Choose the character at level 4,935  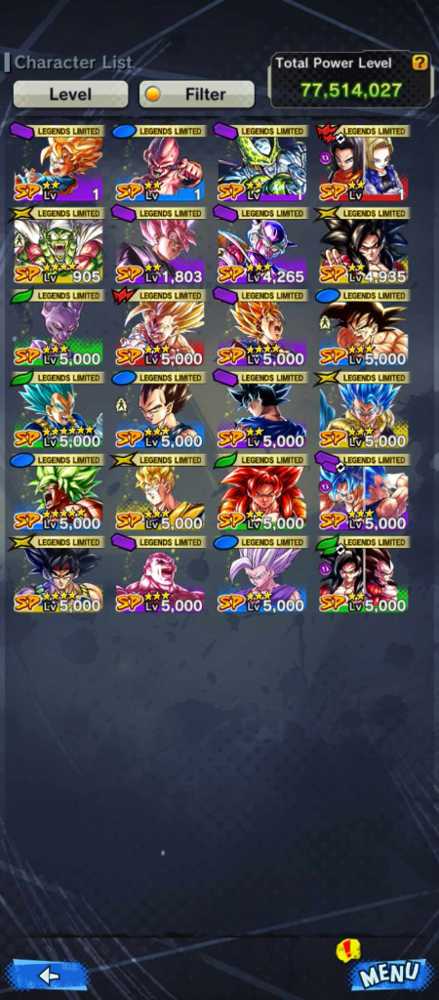(x=363, y=246)
